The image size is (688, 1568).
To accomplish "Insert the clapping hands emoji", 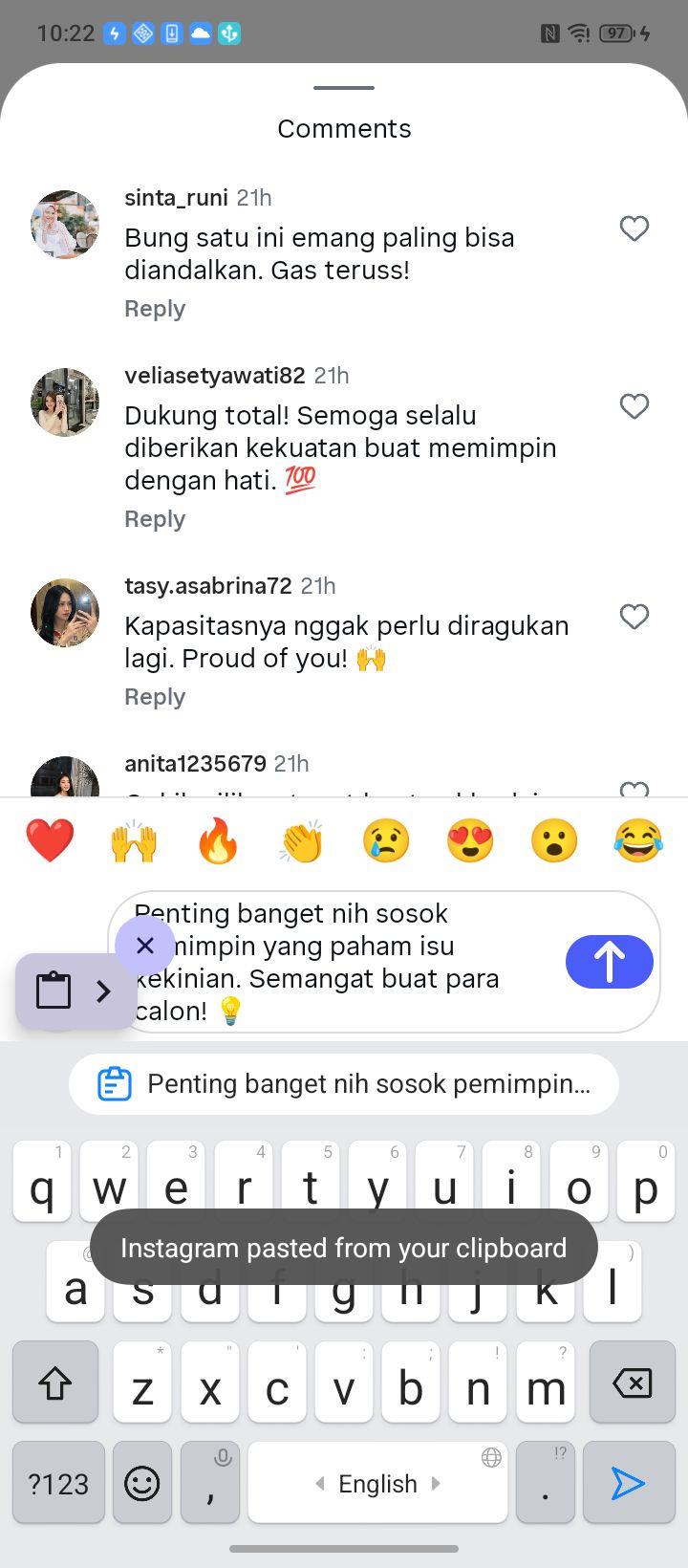I will 302,841.
